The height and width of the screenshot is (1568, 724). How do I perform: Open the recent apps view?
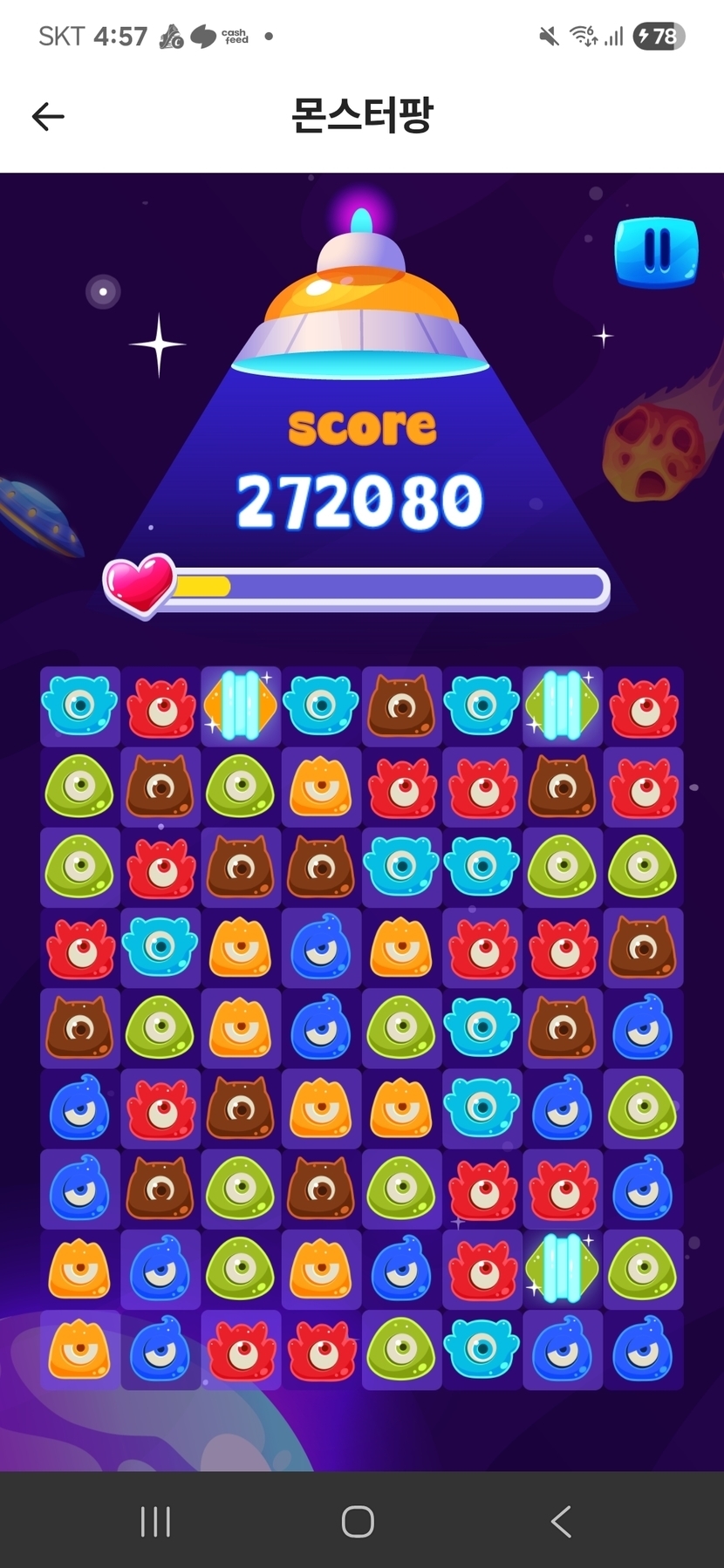tap(155, 1522)
